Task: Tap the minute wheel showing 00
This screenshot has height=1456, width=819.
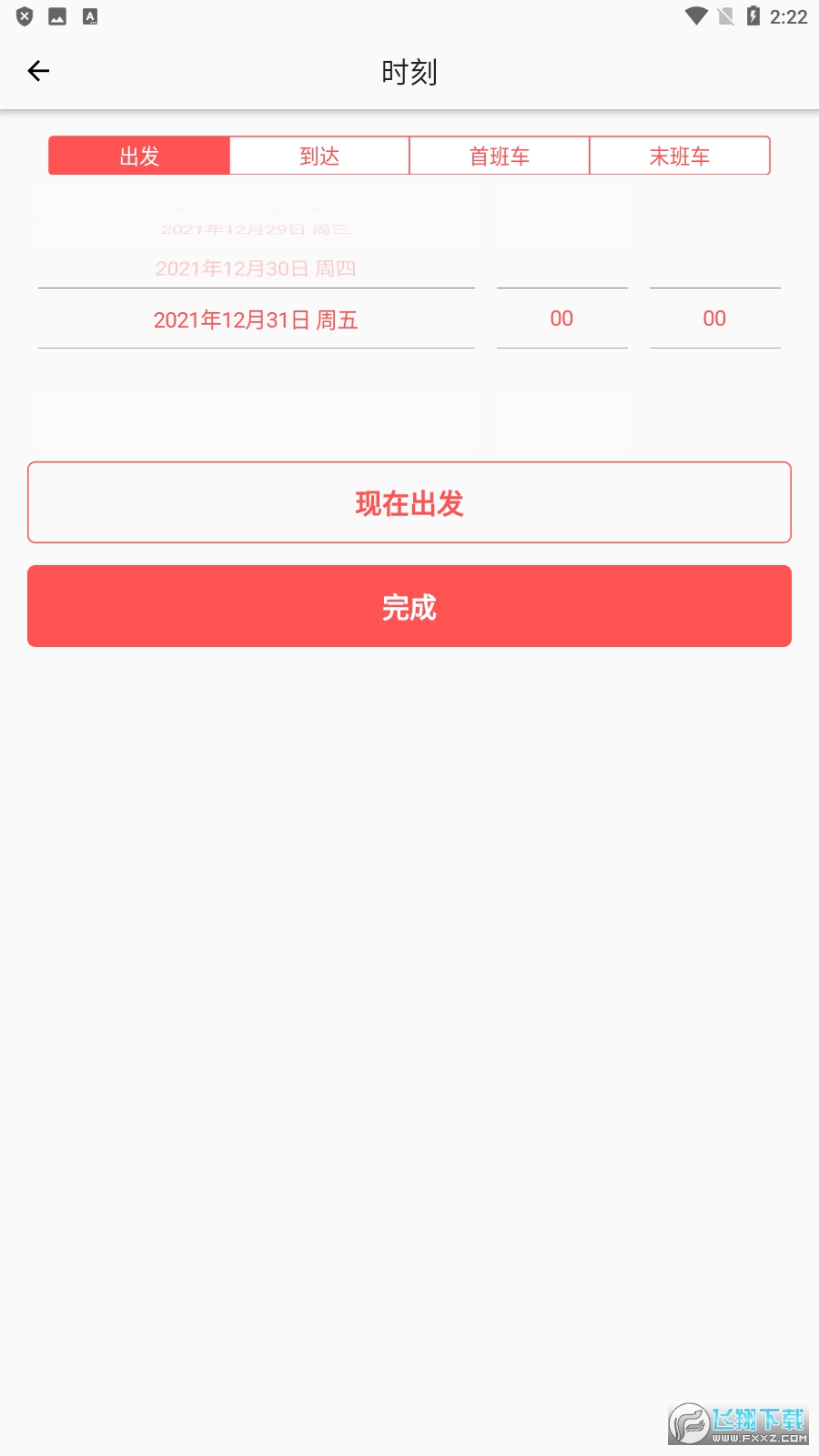Action: click(715, 318)
